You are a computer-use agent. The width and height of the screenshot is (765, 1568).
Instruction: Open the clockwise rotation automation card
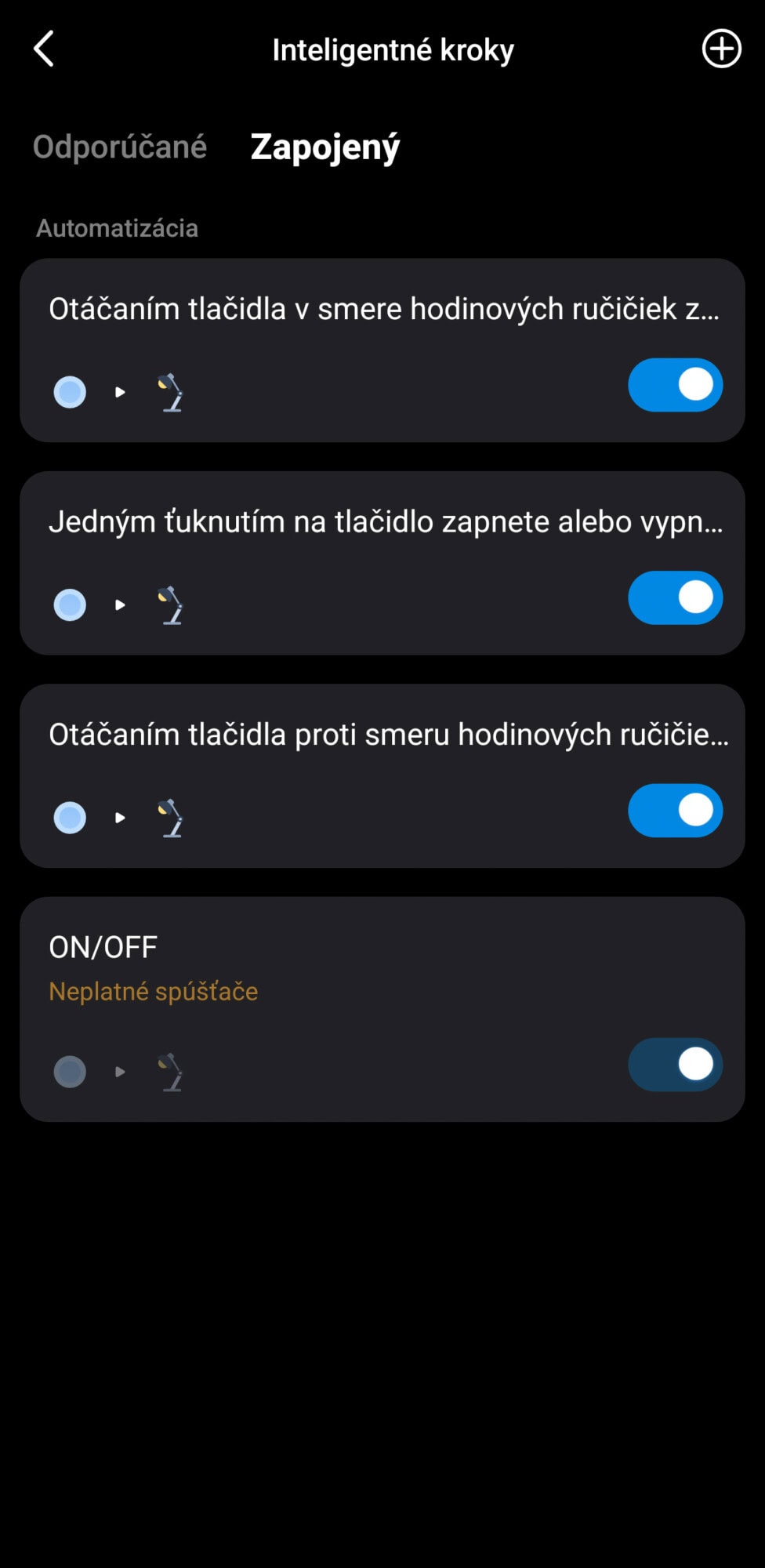click(382, 350)
